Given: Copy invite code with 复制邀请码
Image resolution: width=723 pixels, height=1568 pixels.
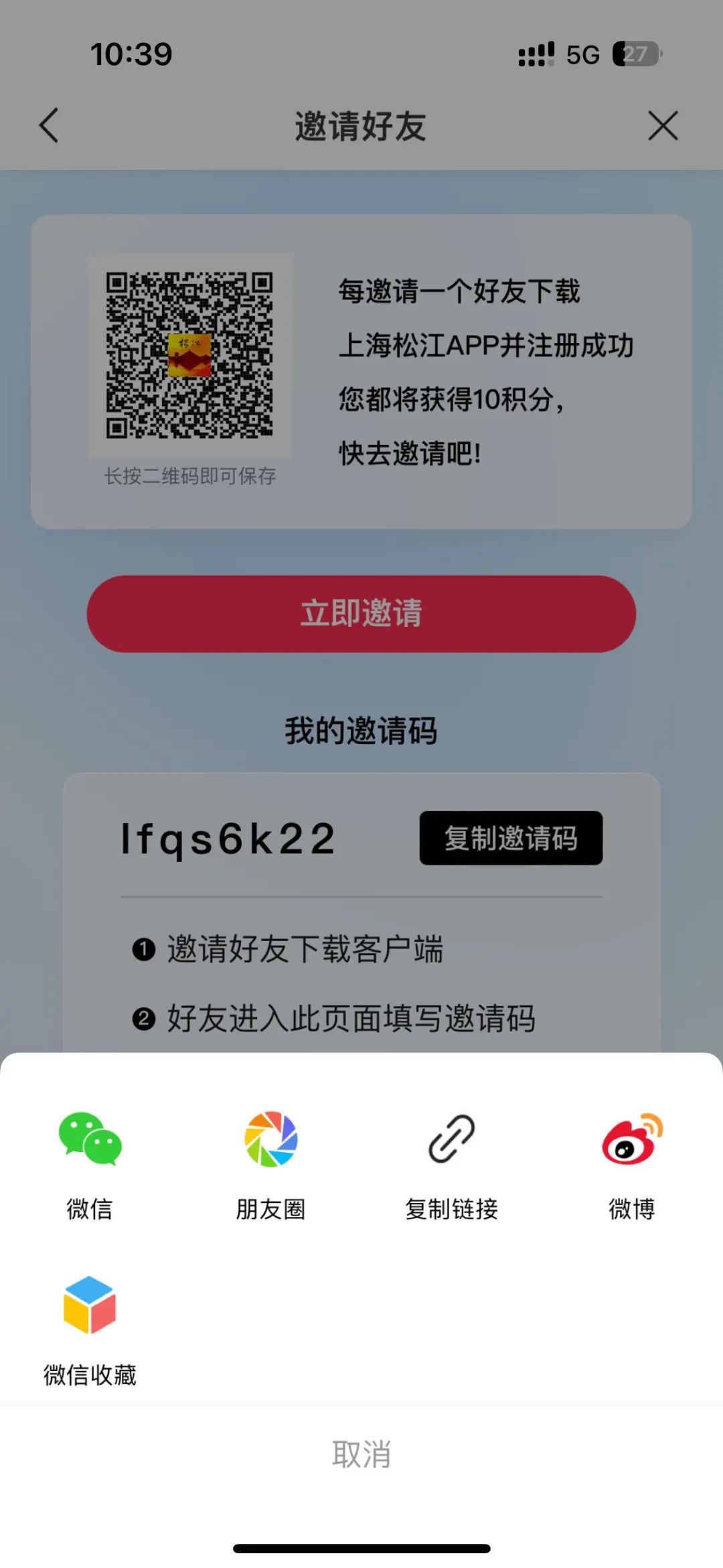Looking at the screenshot, I should [x=511, y=838].
